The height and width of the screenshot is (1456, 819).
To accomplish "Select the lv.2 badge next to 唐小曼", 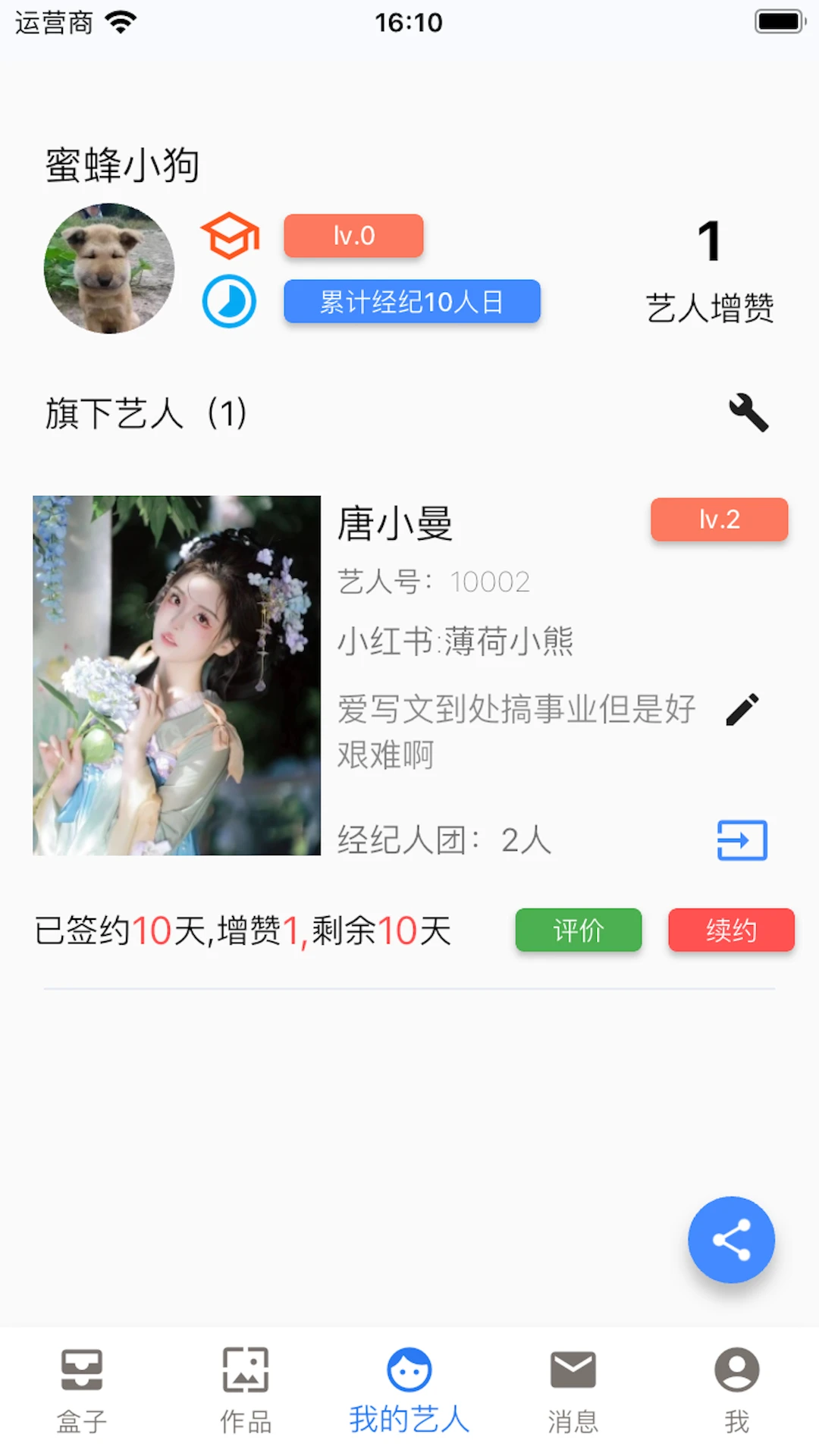I will 719,519.
